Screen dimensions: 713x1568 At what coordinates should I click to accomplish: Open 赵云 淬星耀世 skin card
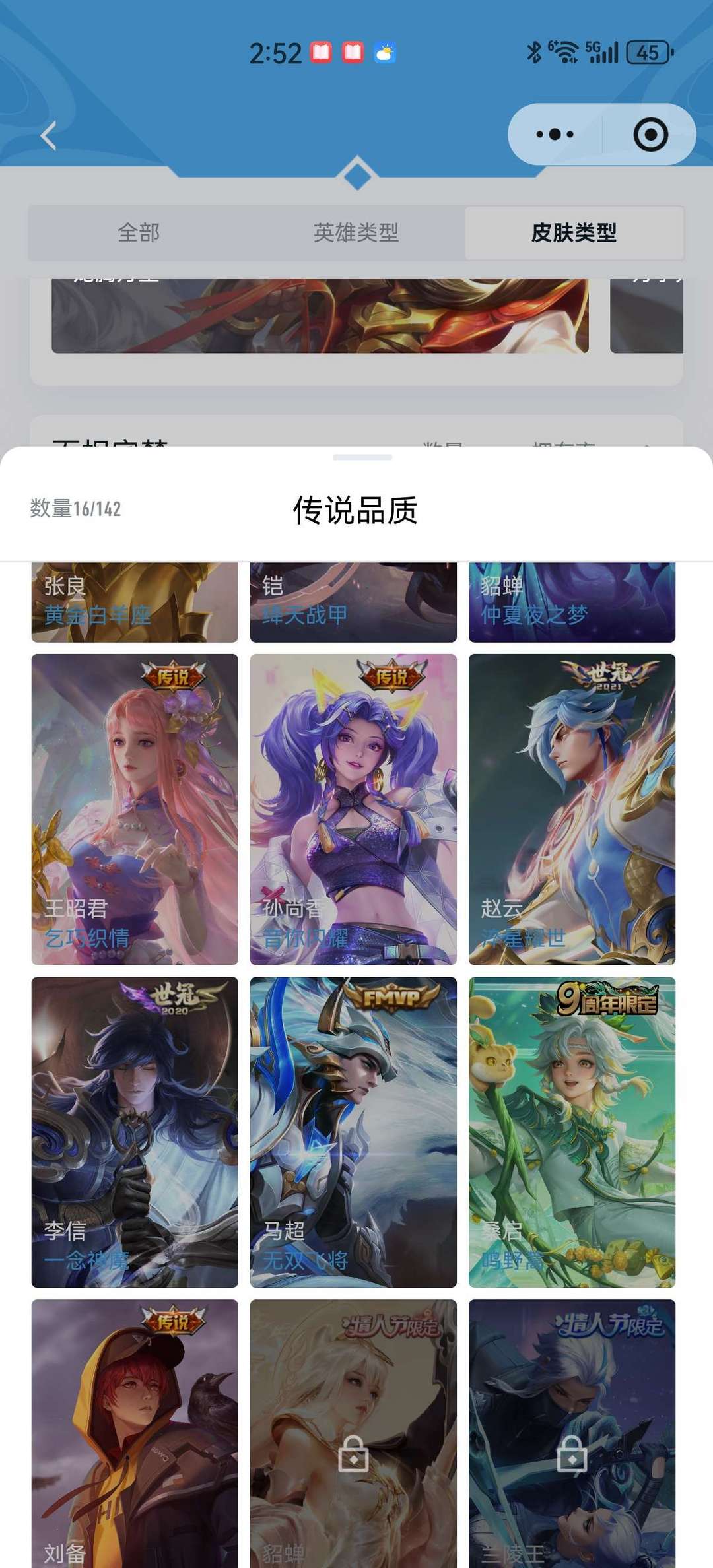tap(572, 809)
